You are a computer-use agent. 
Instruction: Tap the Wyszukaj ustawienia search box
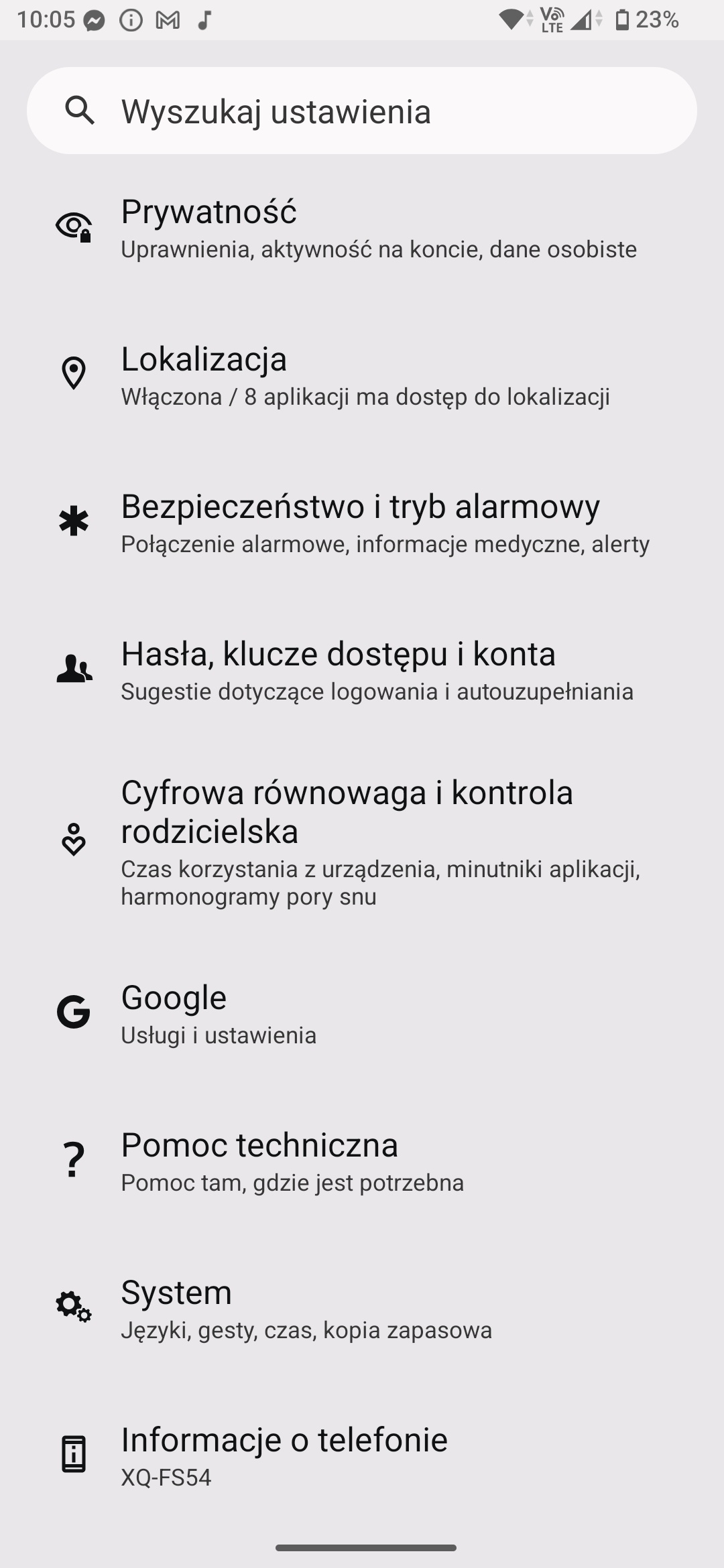pyautogui.click(x=362, y=111)
